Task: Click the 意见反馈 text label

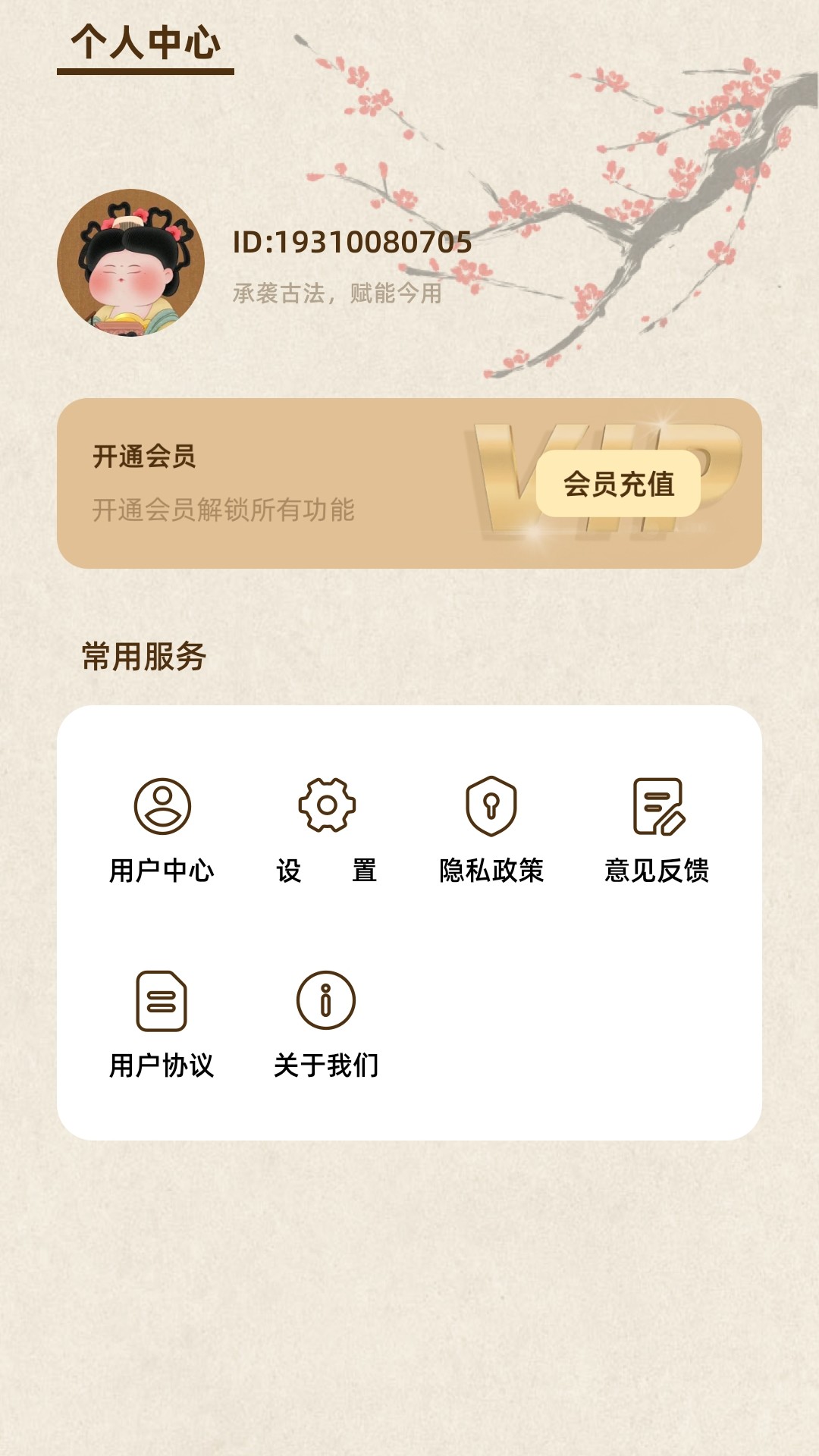Action: tap(658, 872)
